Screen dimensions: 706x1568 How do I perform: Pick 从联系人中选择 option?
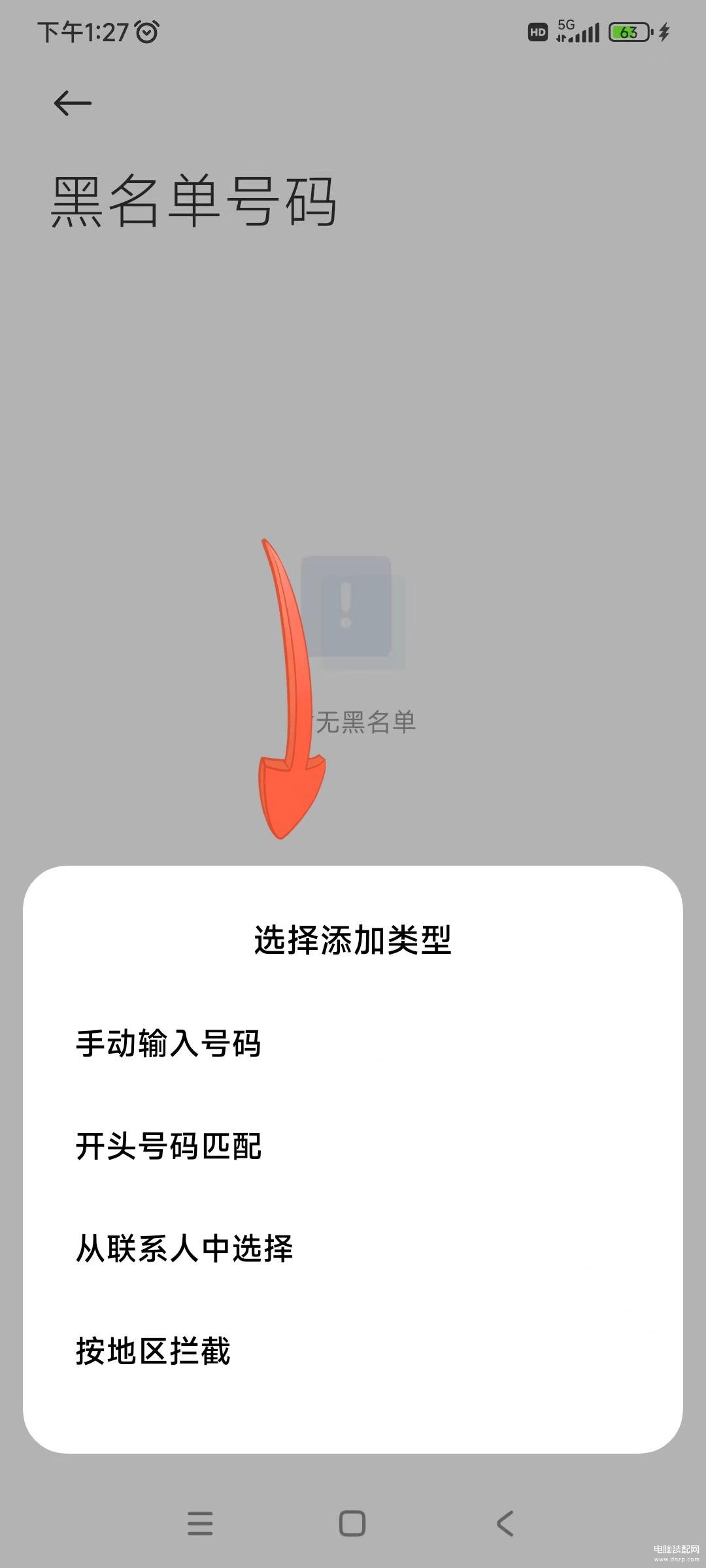(x=353, y=1249)
